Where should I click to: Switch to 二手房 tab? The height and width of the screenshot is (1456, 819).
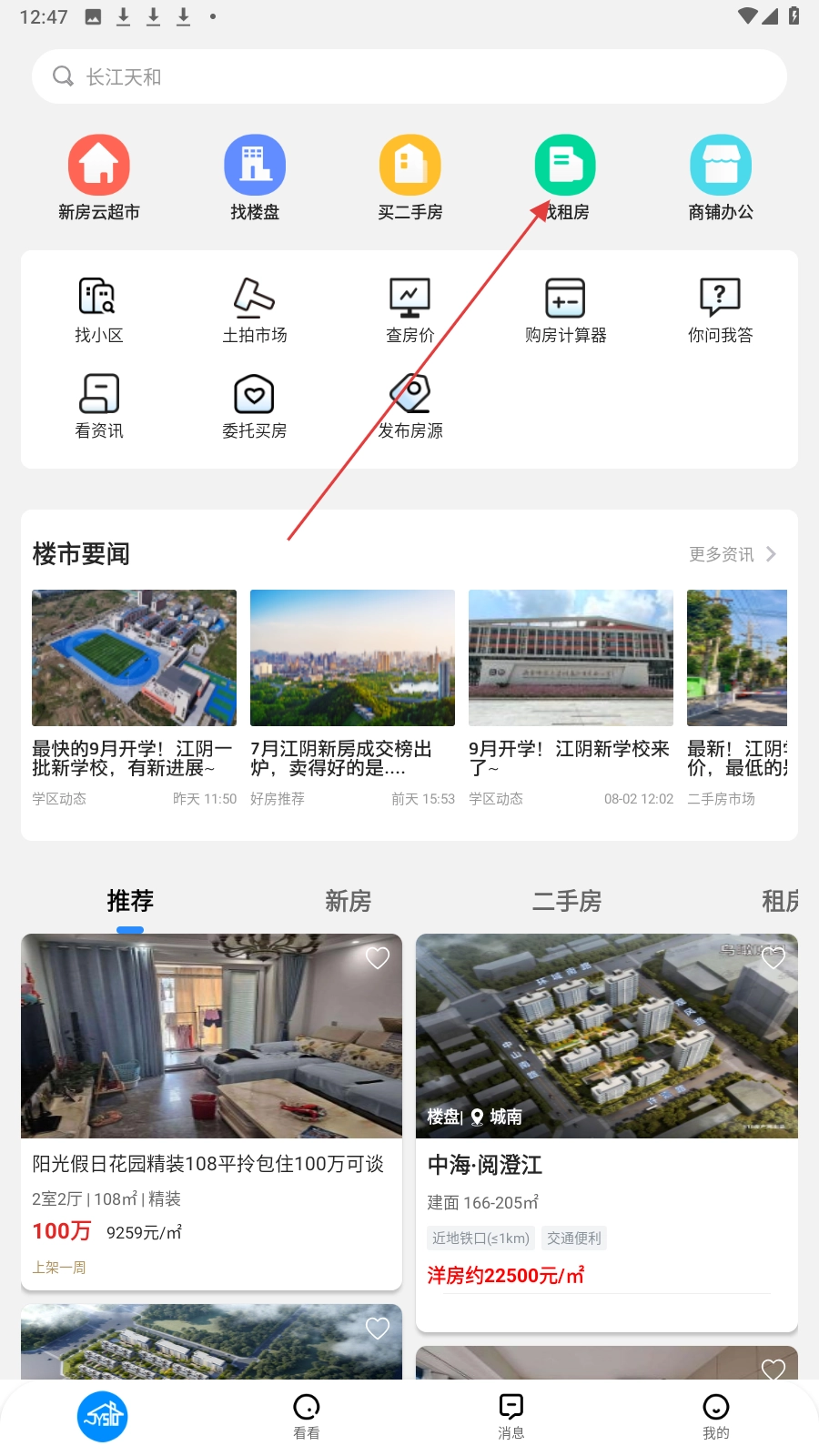(x=567, y=901)
